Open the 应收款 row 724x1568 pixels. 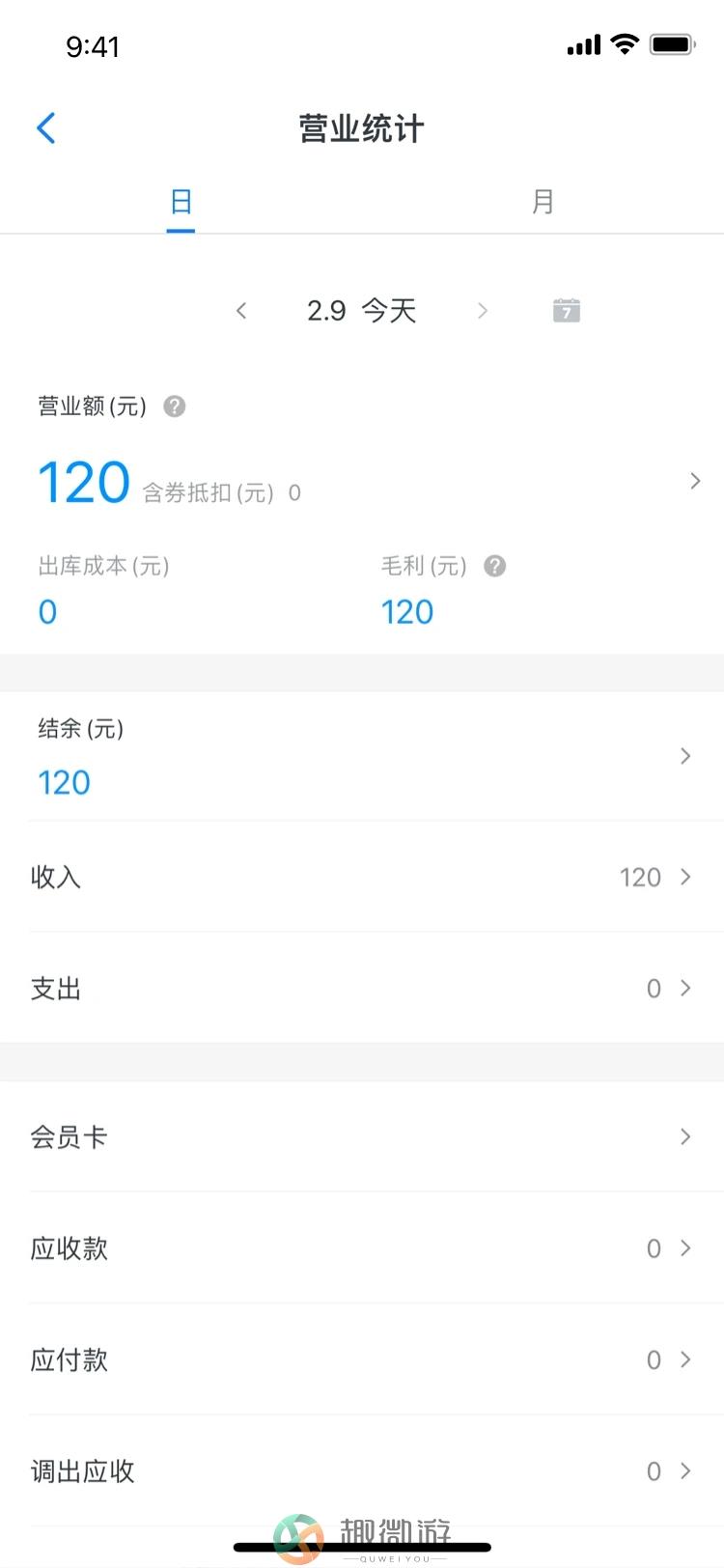coord(362,1248)
